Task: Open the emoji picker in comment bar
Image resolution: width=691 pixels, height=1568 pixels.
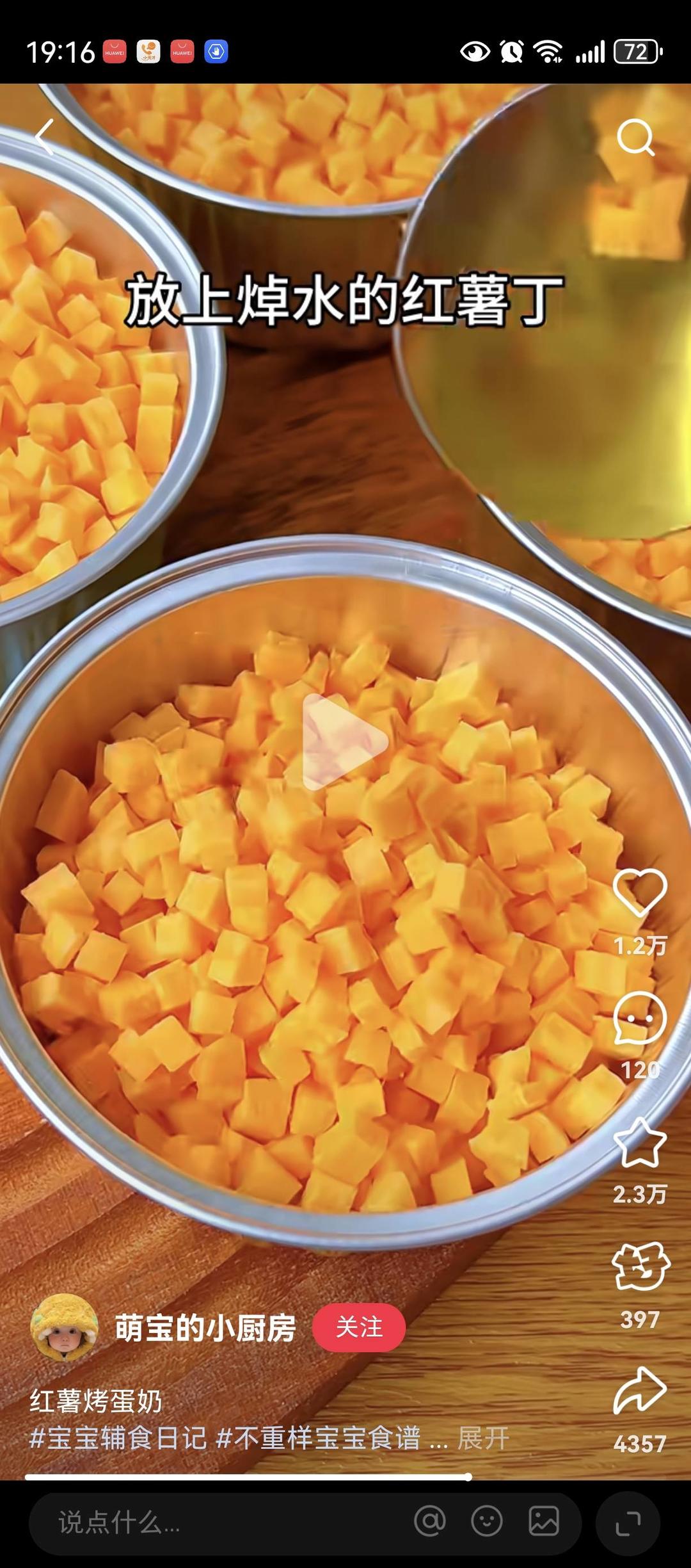Action: coord(487,1521)
